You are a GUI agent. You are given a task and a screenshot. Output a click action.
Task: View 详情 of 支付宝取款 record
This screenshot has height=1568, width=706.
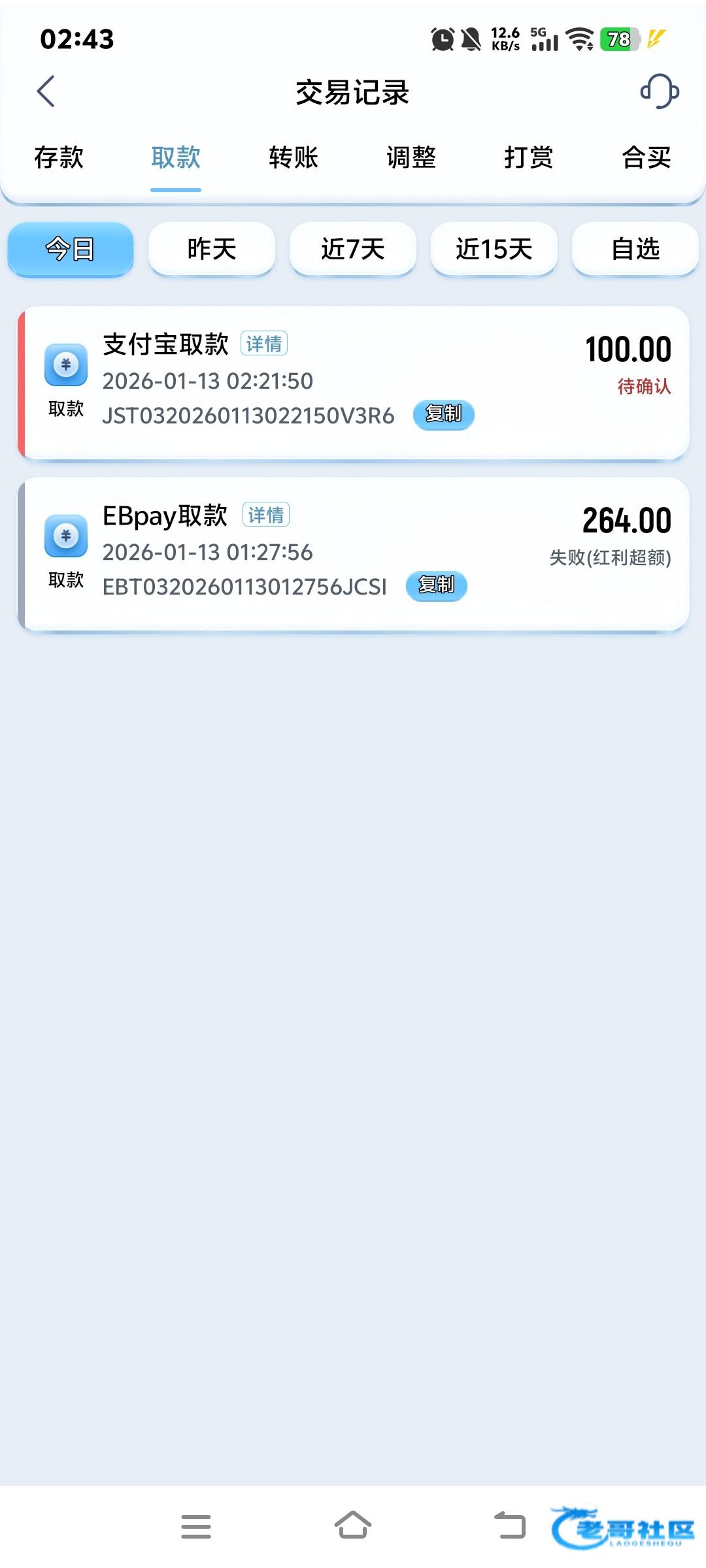point(264,344)
